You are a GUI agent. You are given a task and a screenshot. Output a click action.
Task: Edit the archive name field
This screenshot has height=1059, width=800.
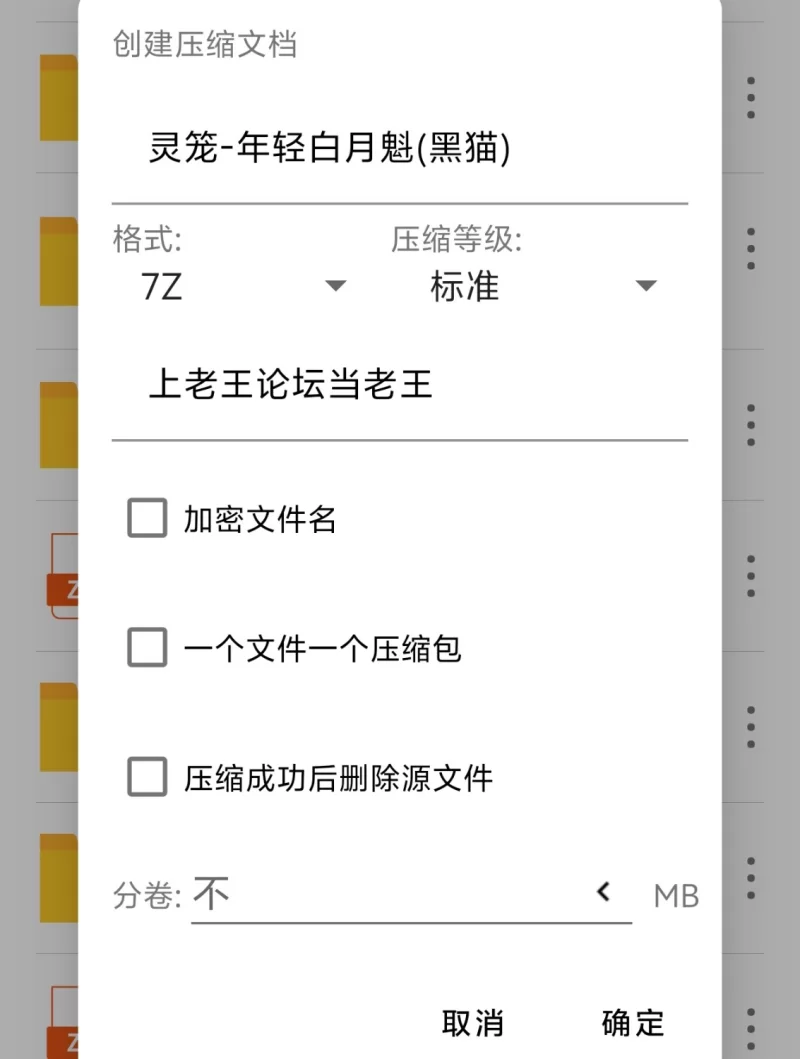[x=398, y=150]
